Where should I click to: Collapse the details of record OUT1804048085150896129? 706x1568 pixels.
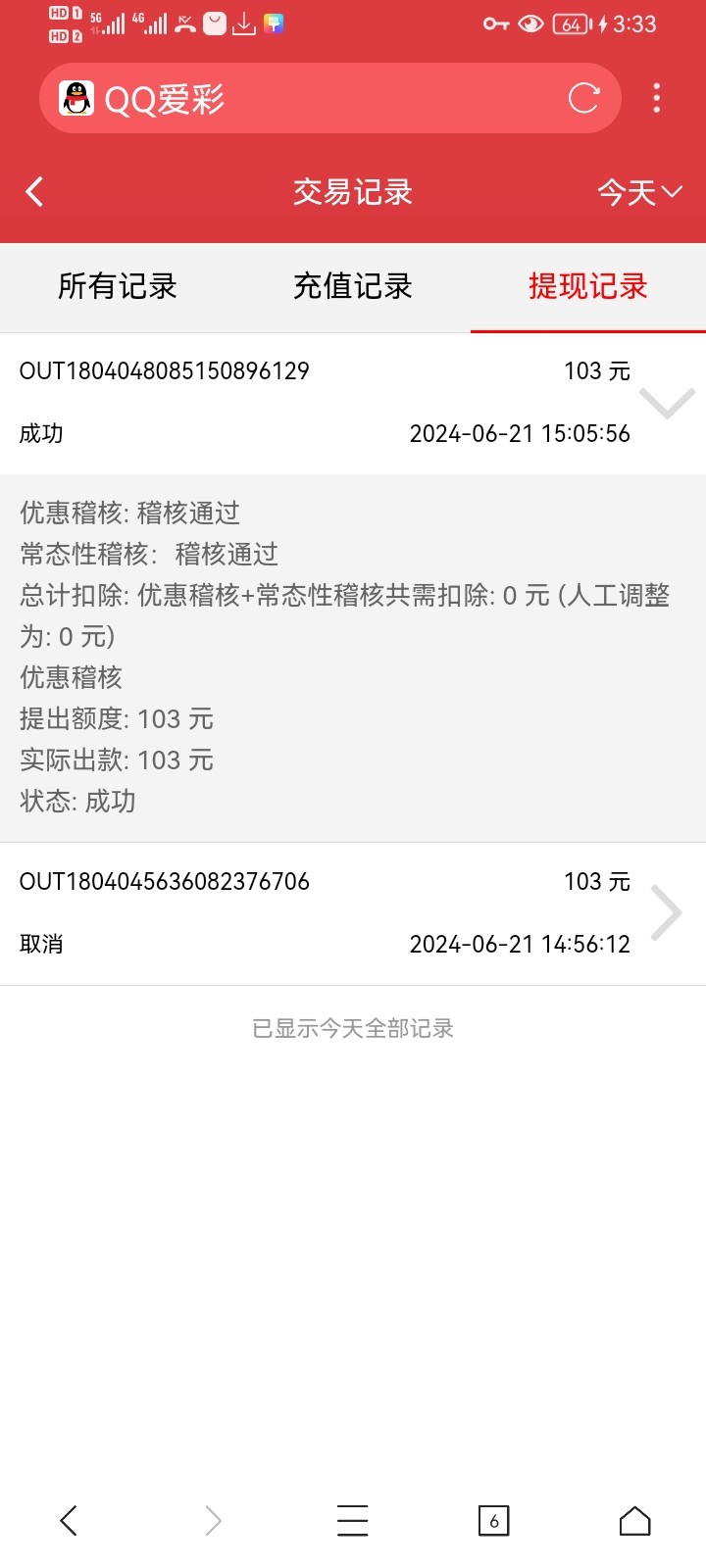click(x=667, y=402)
